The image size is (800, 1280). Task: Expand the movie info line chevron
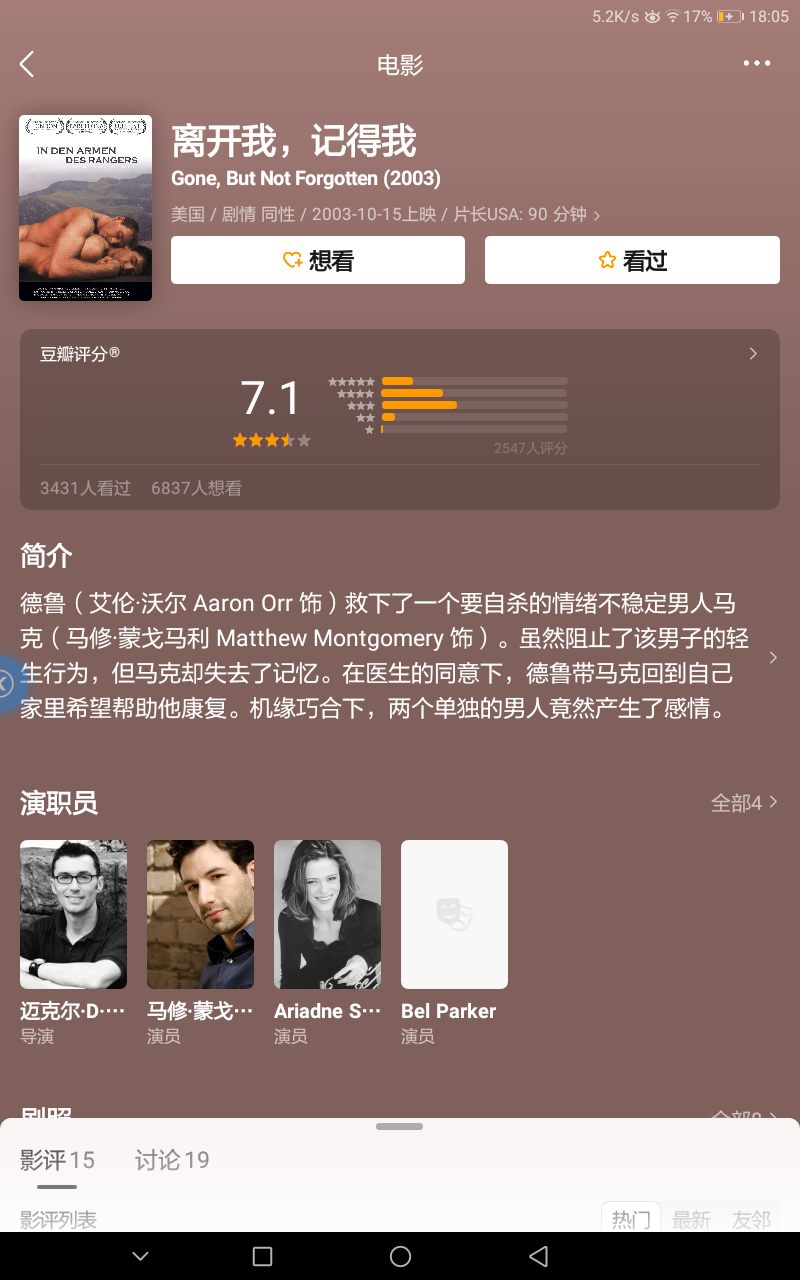(597, 215)
